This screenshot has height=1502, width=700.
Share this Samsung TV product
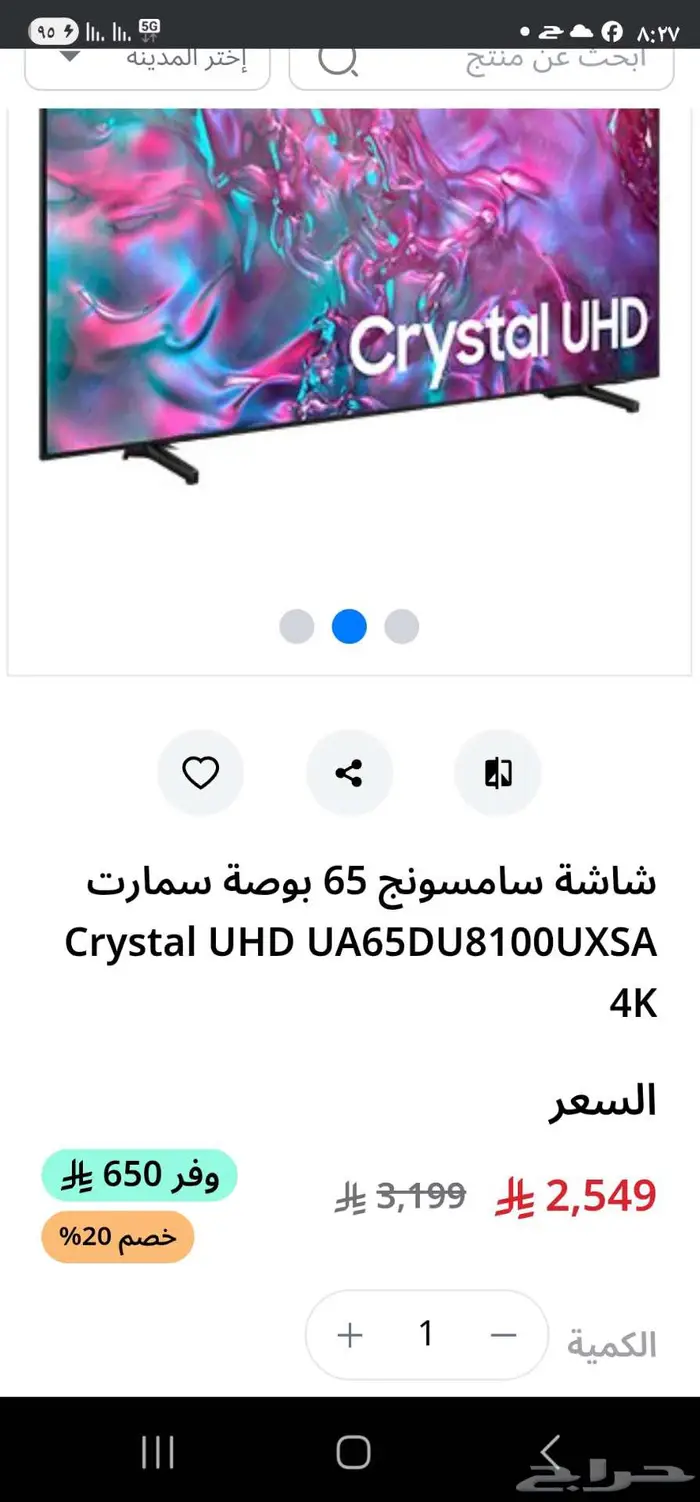click(349, 773)
